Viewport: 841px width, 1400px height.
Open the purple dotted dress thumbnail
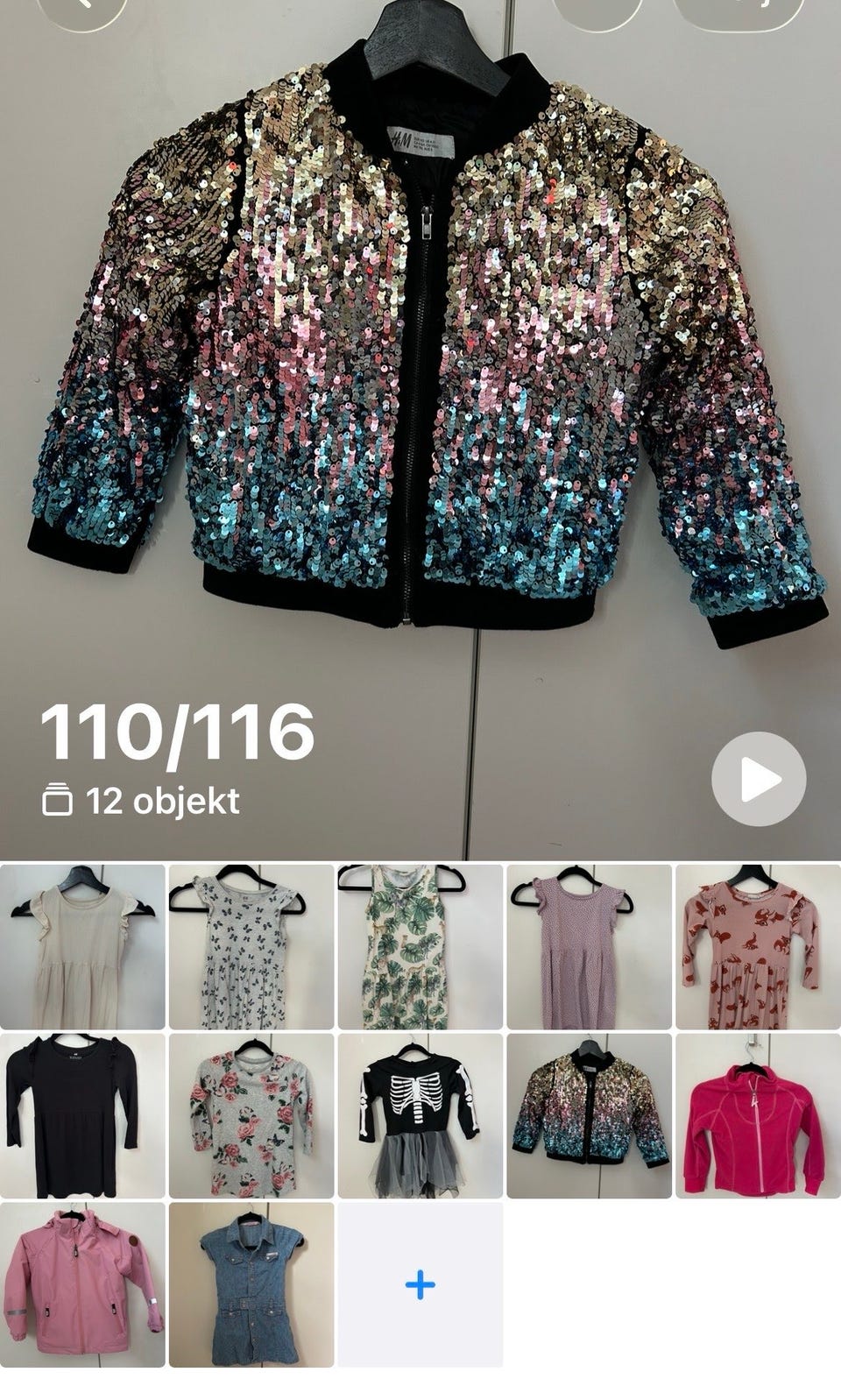[590, 945]
